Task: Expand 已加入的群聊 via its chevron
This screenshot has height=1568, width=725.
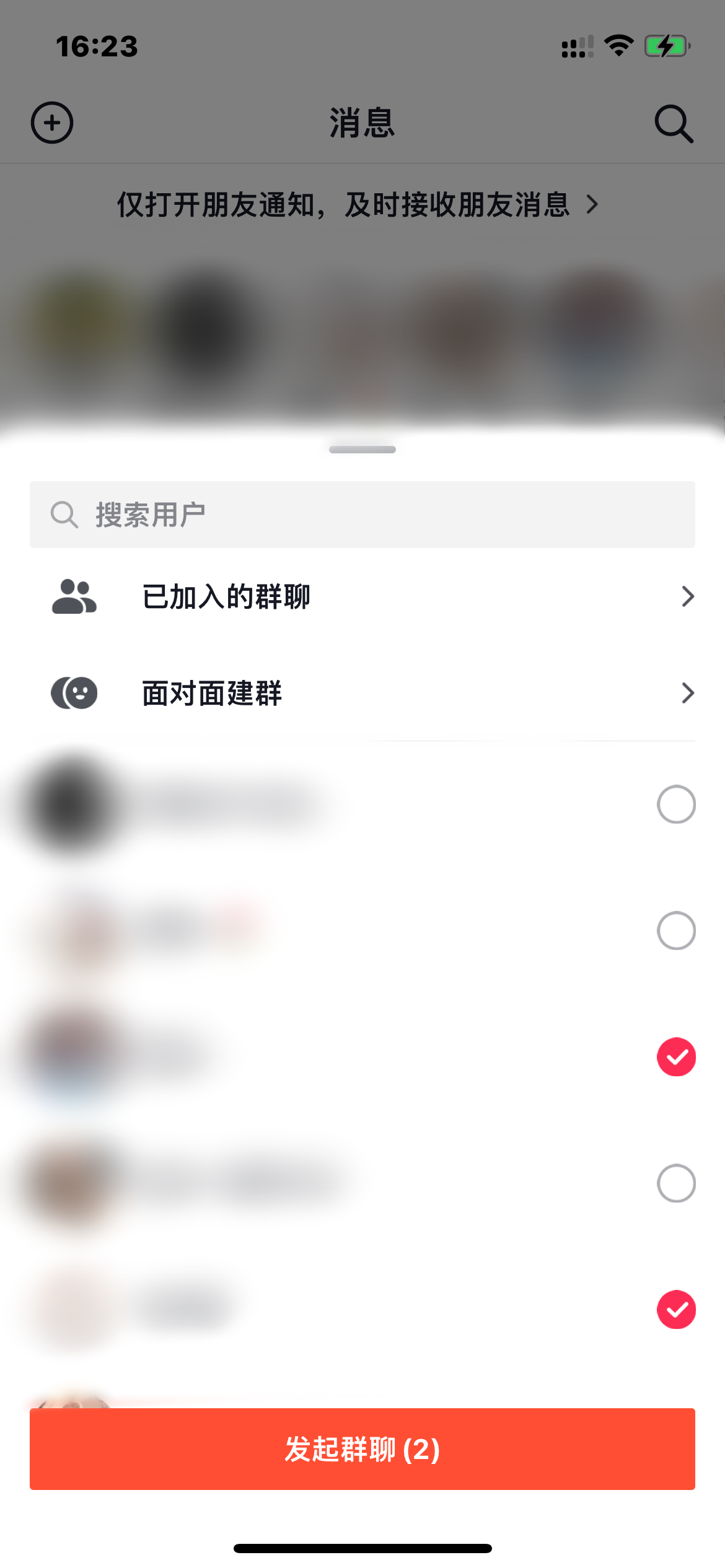Action: point(688,596)
